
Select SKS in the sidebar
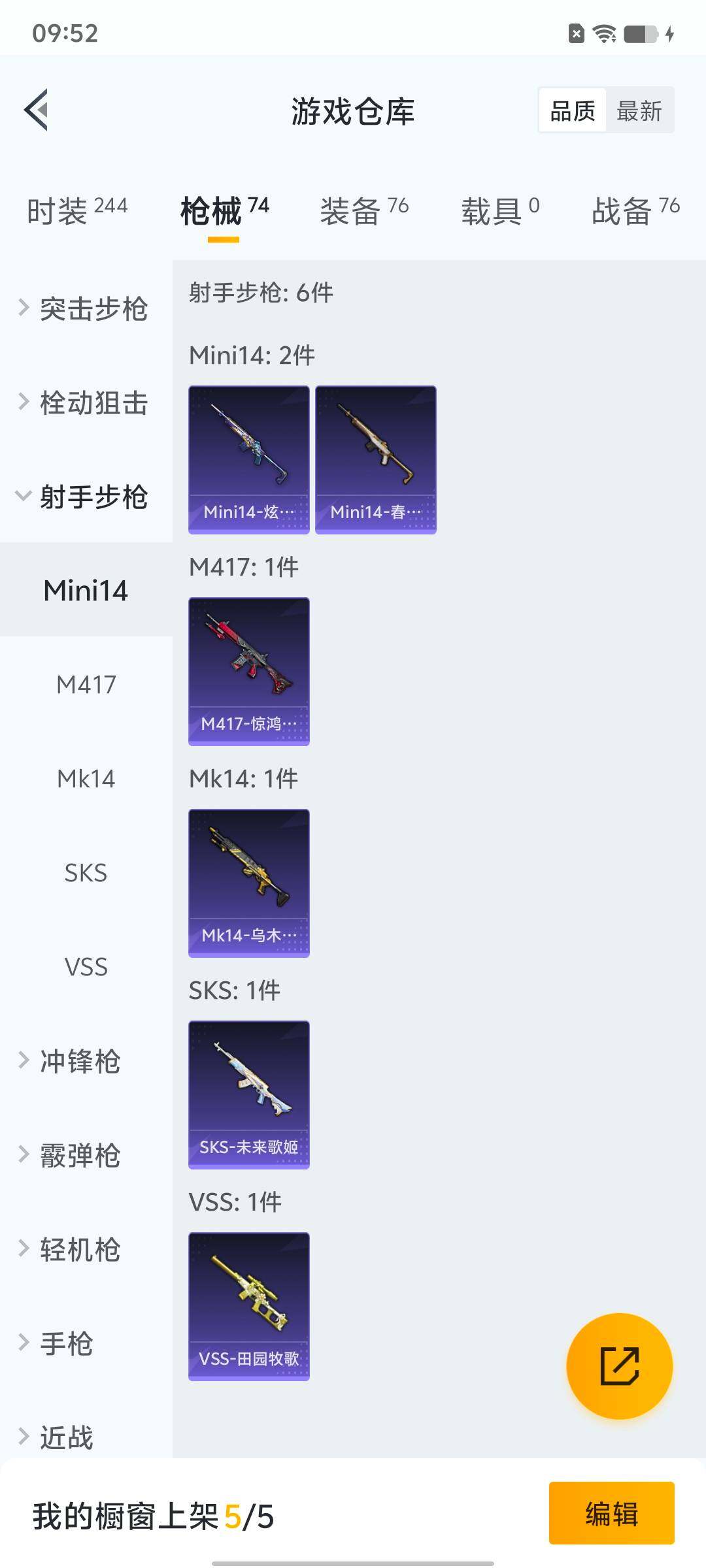pos(86,873)
